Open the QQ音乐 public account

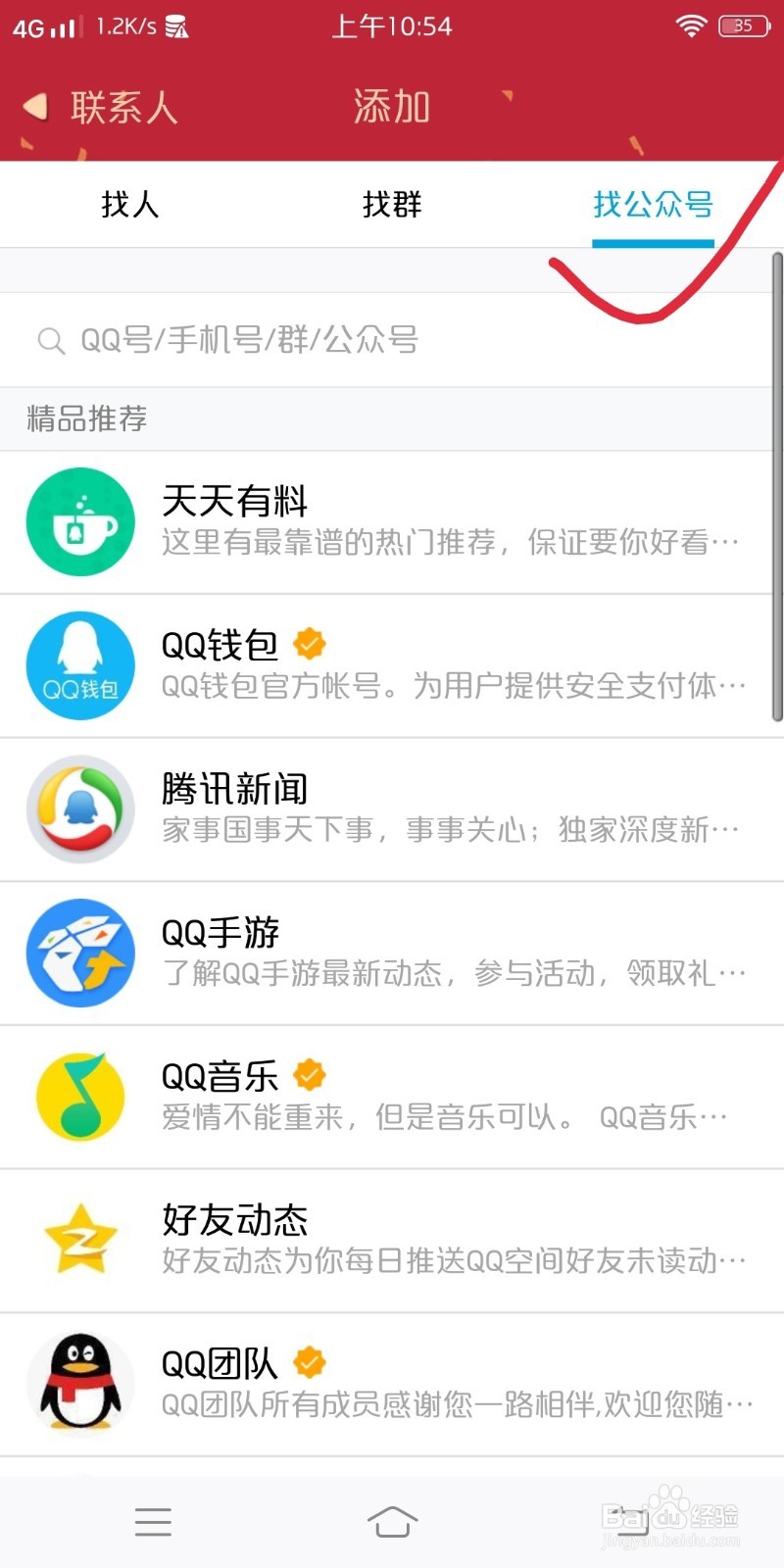click(x=392, y=1097)
